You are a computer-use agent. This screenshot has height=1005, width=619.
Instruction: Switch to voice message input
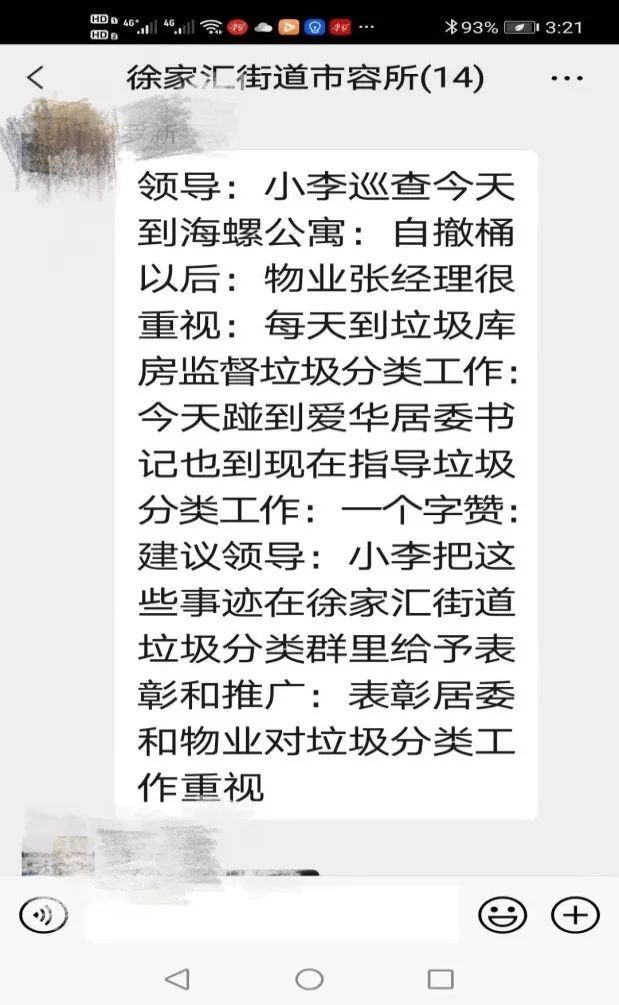pyautogui.click(x=43, y=914)
